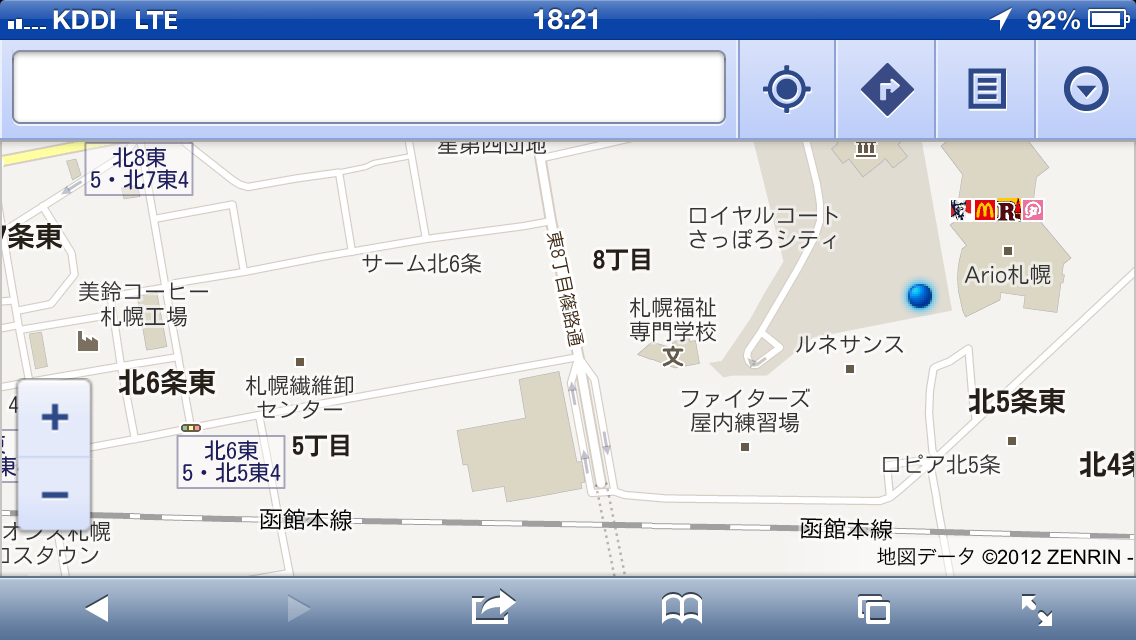Open the directions route button
The height and width of the screenshot is (640, 1136).
(886, 90)
